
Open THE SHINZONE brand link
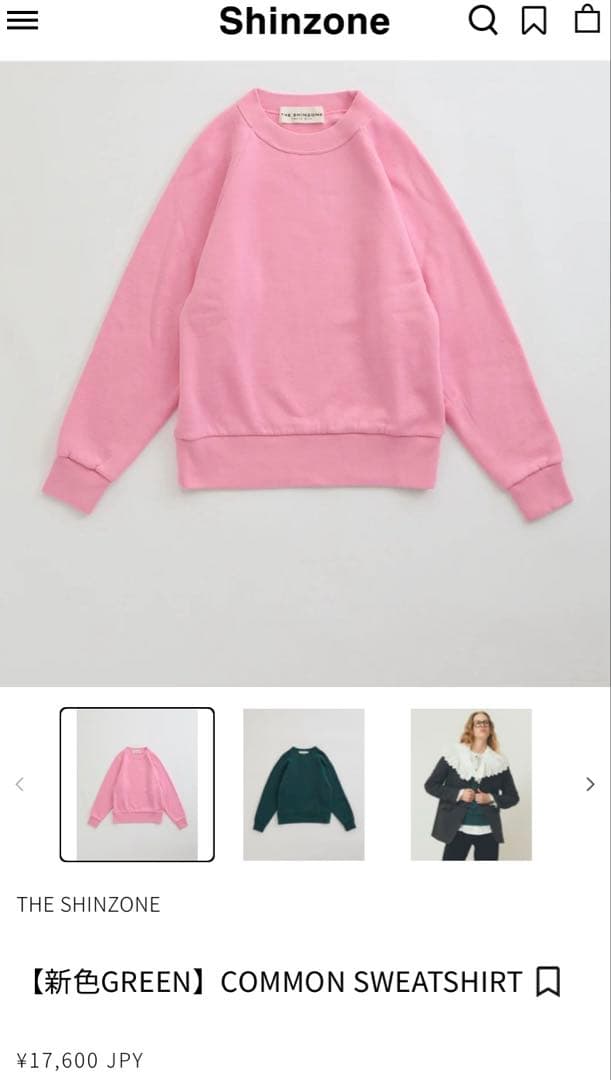click(x=88, y=904)
